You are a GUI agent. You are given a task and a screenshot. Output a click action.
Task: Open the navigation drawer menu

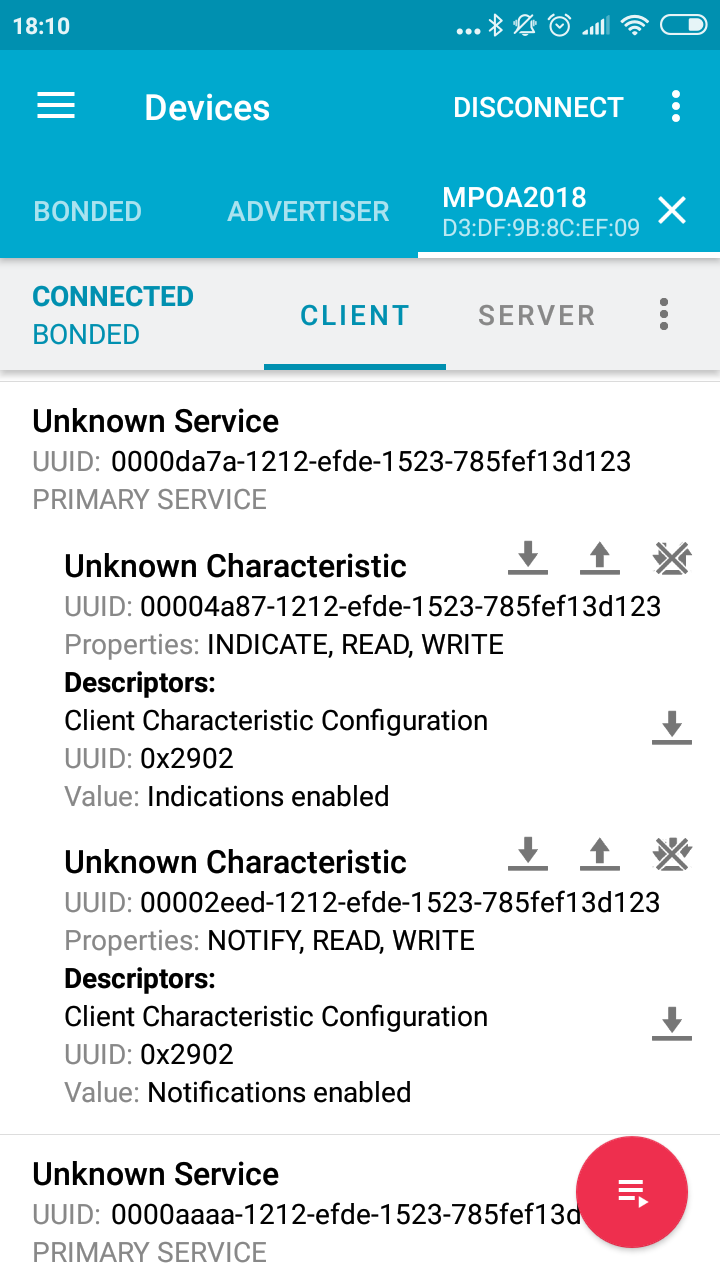click(x=55, y=106)
